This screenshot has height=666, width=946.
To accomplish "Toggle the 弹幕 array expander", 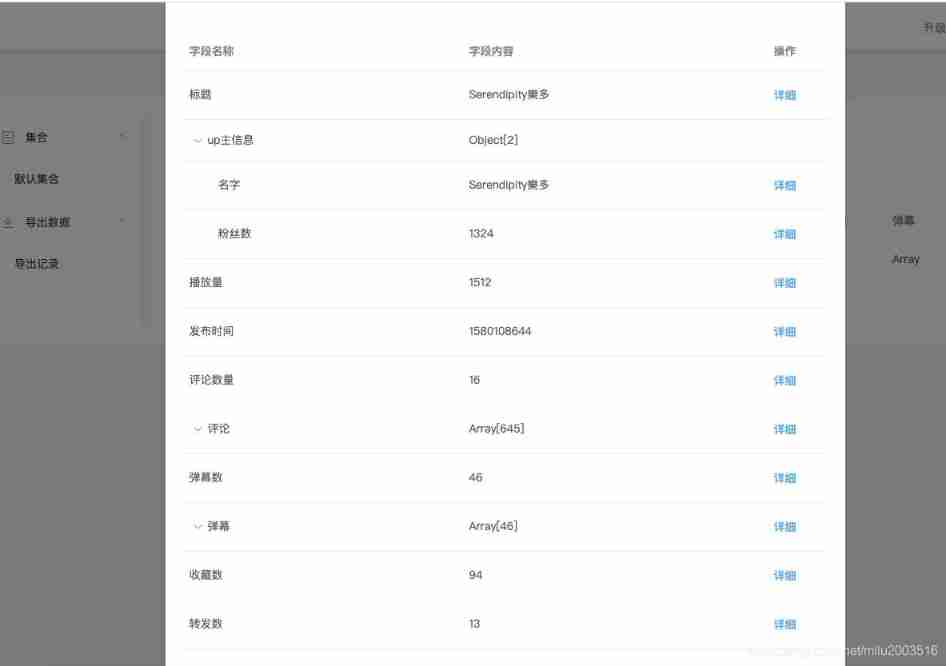I will (x=197, y=527).
